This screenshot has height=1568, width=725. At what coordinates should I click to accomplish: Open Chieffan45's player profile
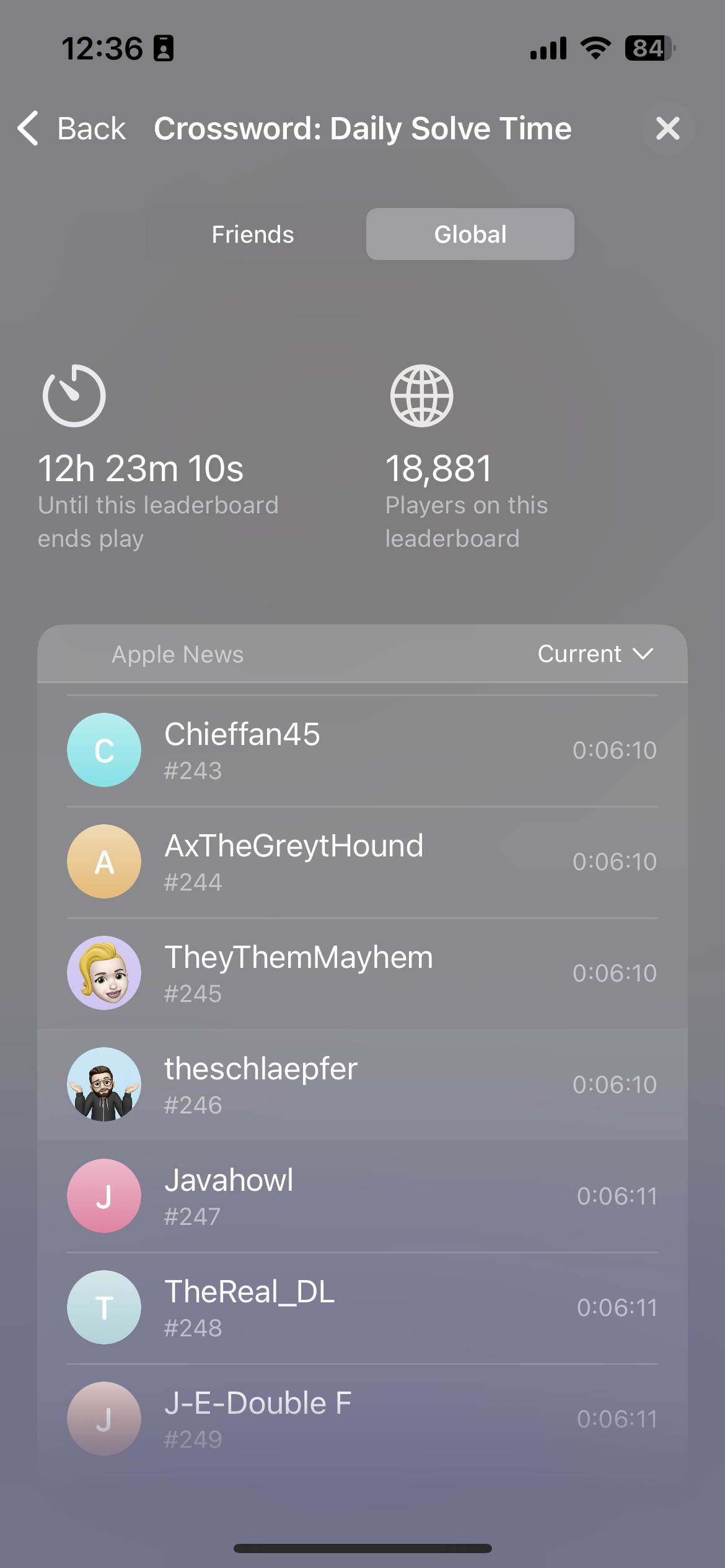coord(362,751)
